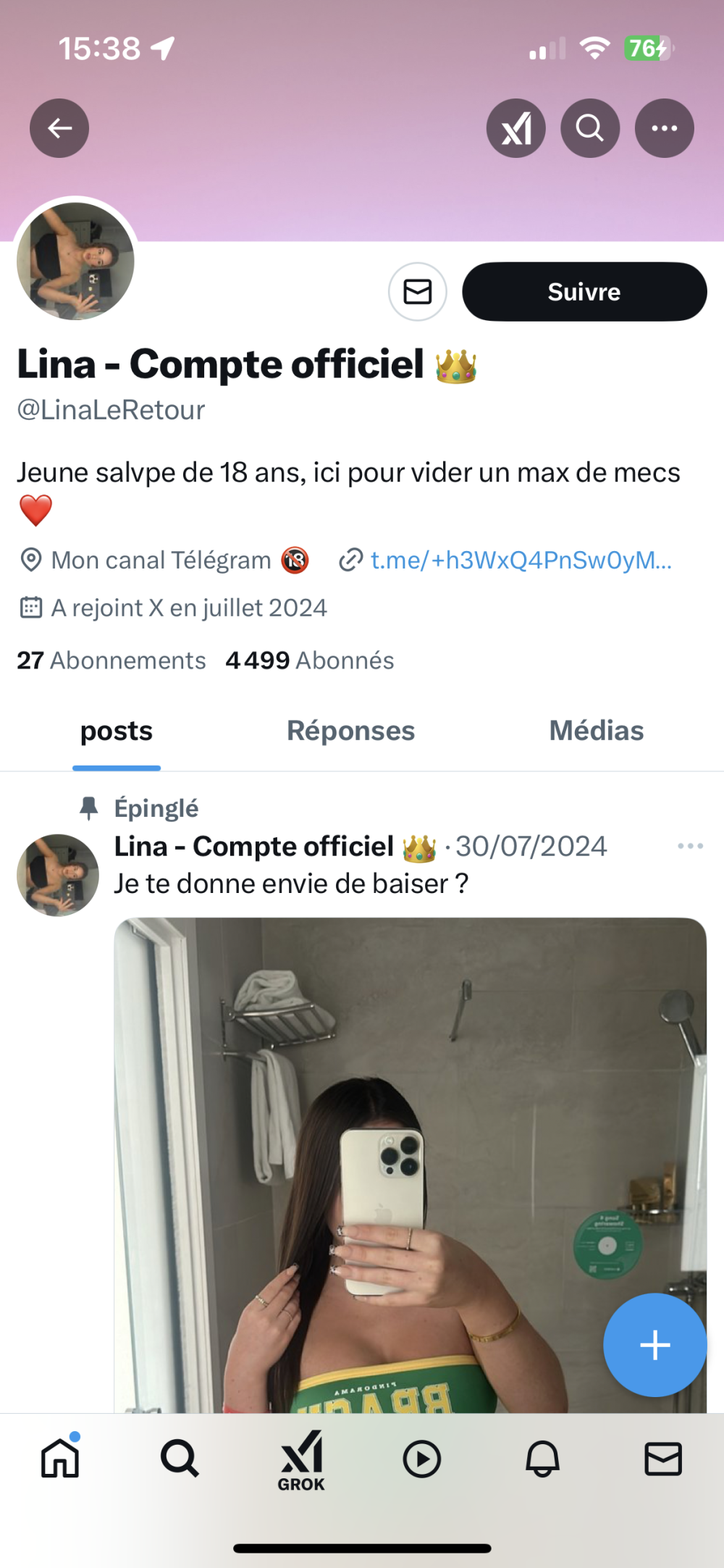Go back using the arrow button
The width and height of the screenshot is (724, 1568).
(59, 128)
